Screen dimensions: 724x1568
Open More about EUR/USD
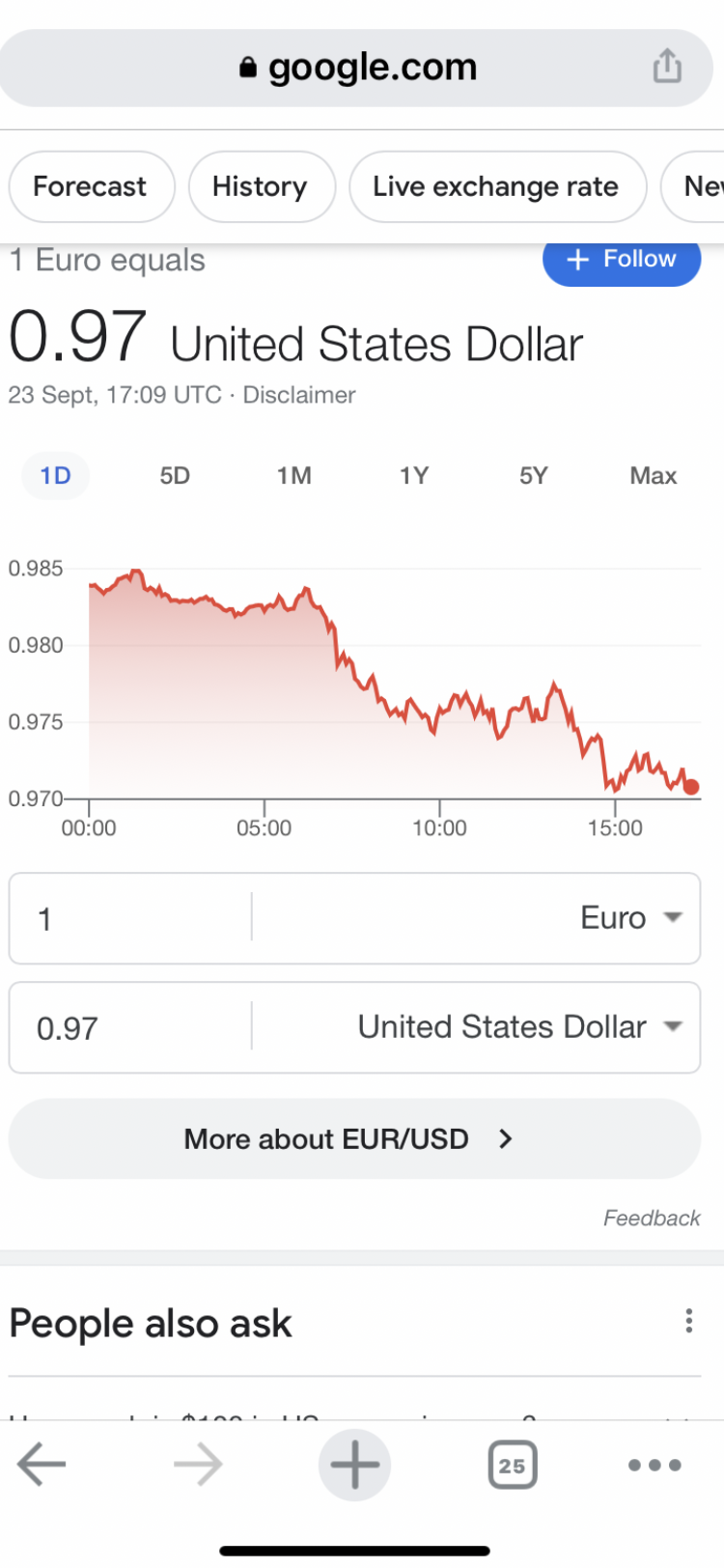click(x=354, y=1138)
